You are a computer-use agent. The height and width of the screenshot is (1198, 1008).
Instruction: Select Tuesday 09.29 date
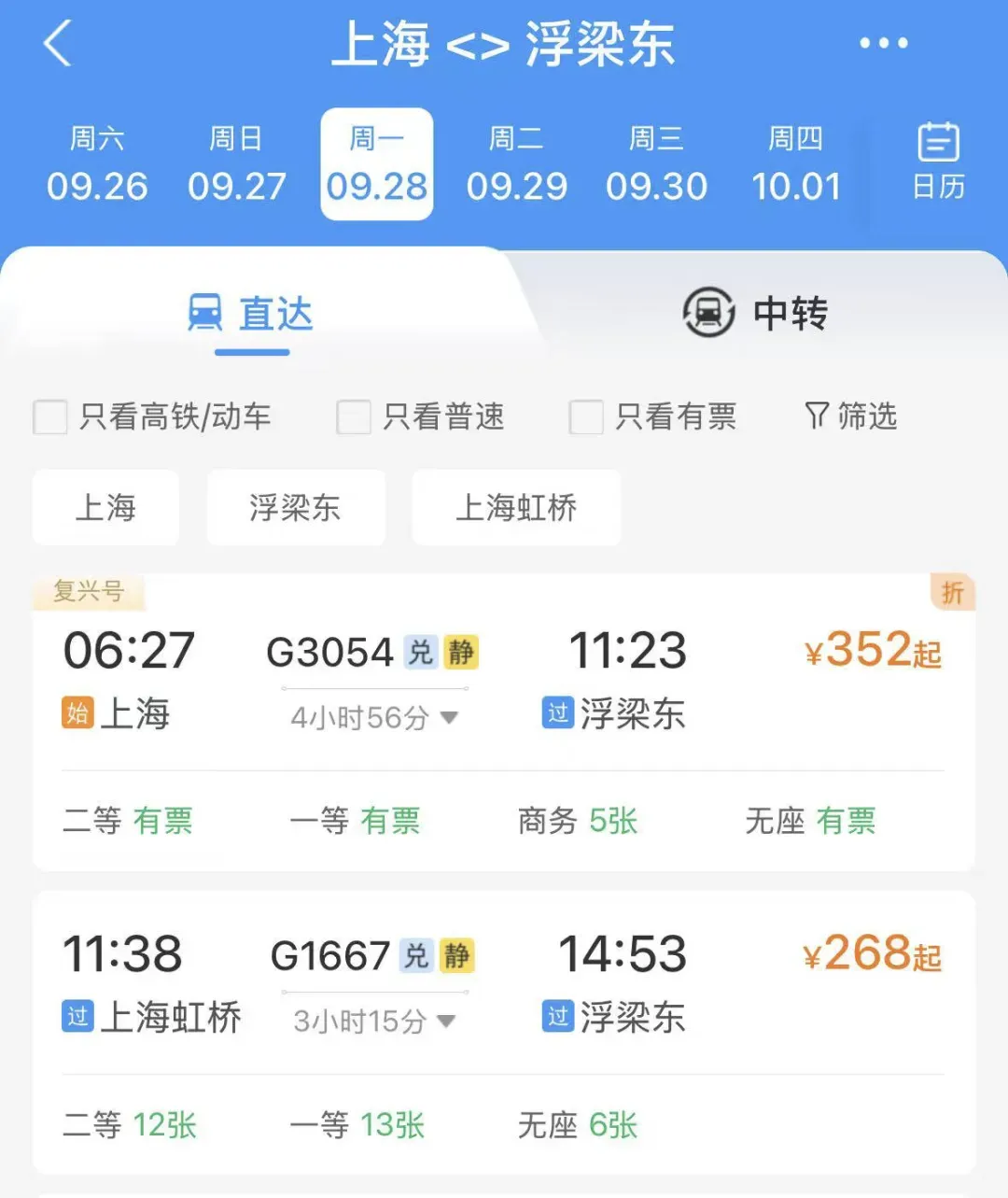click(517, 164)
